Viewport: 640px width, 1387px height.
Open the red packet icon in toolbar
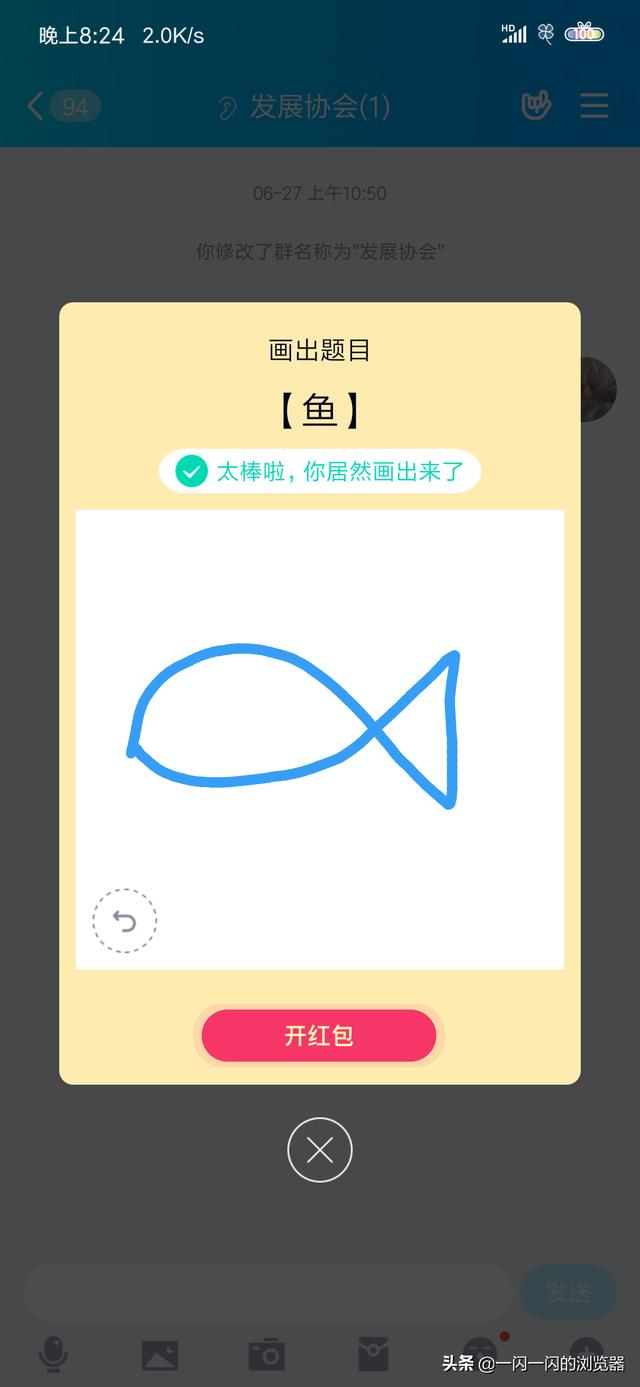(x=373, y=1354)
